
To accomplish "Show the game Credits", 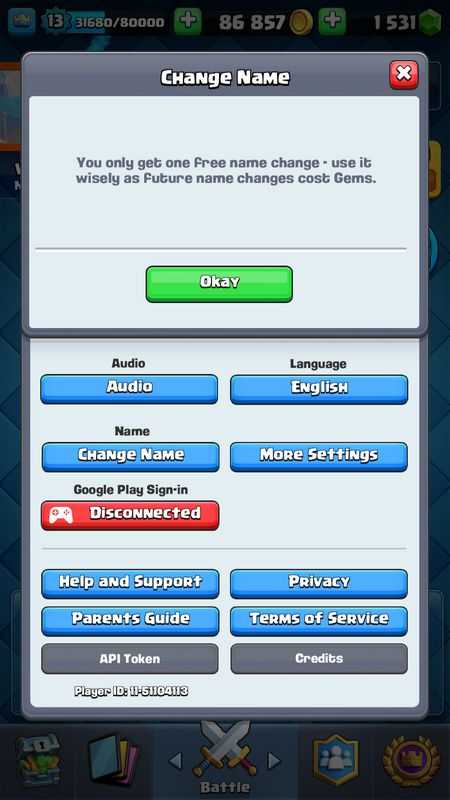I will pos(319,659).
